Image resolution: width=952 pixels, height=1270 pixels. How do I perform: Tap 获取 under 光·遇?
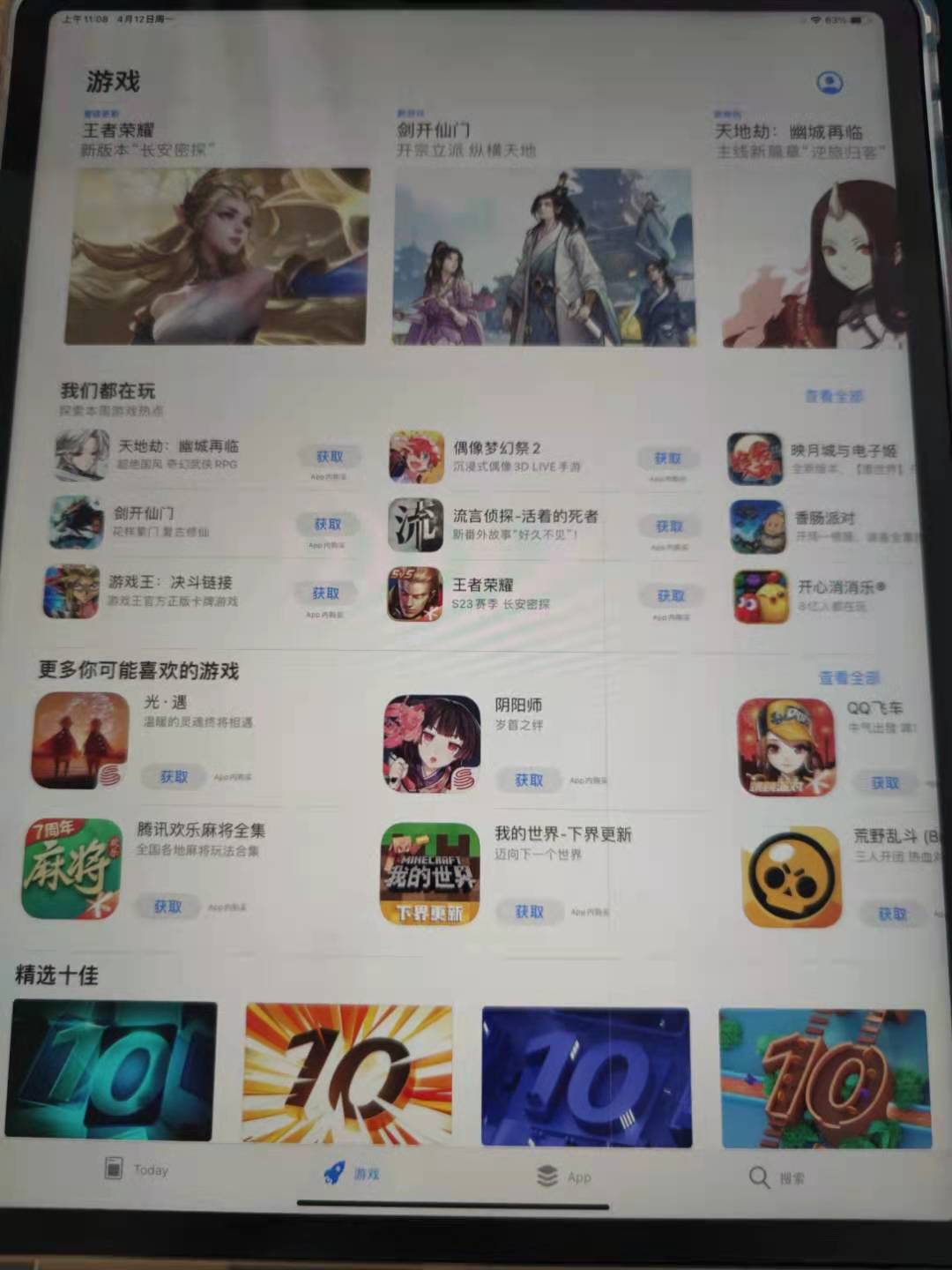point(174,777)
